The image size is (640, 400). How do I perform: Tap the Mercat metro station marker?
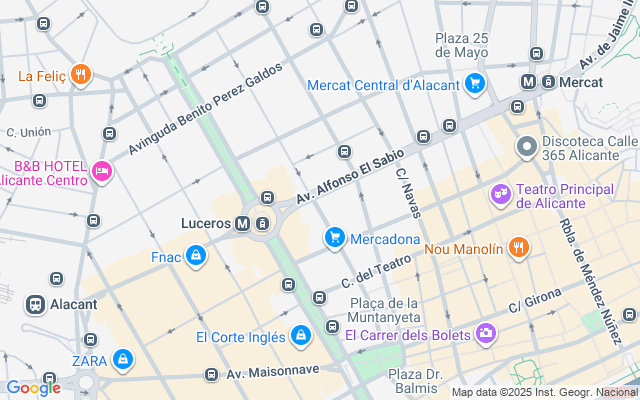(529, 82)
